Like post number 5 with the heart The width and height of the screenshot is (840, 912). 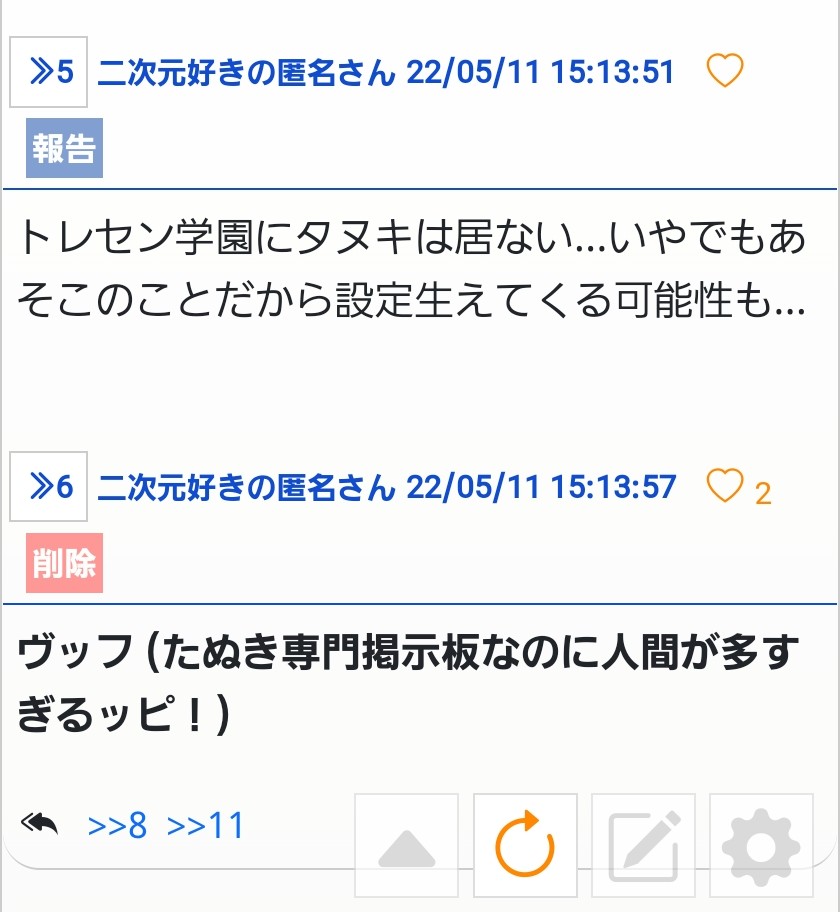[725, 72]
